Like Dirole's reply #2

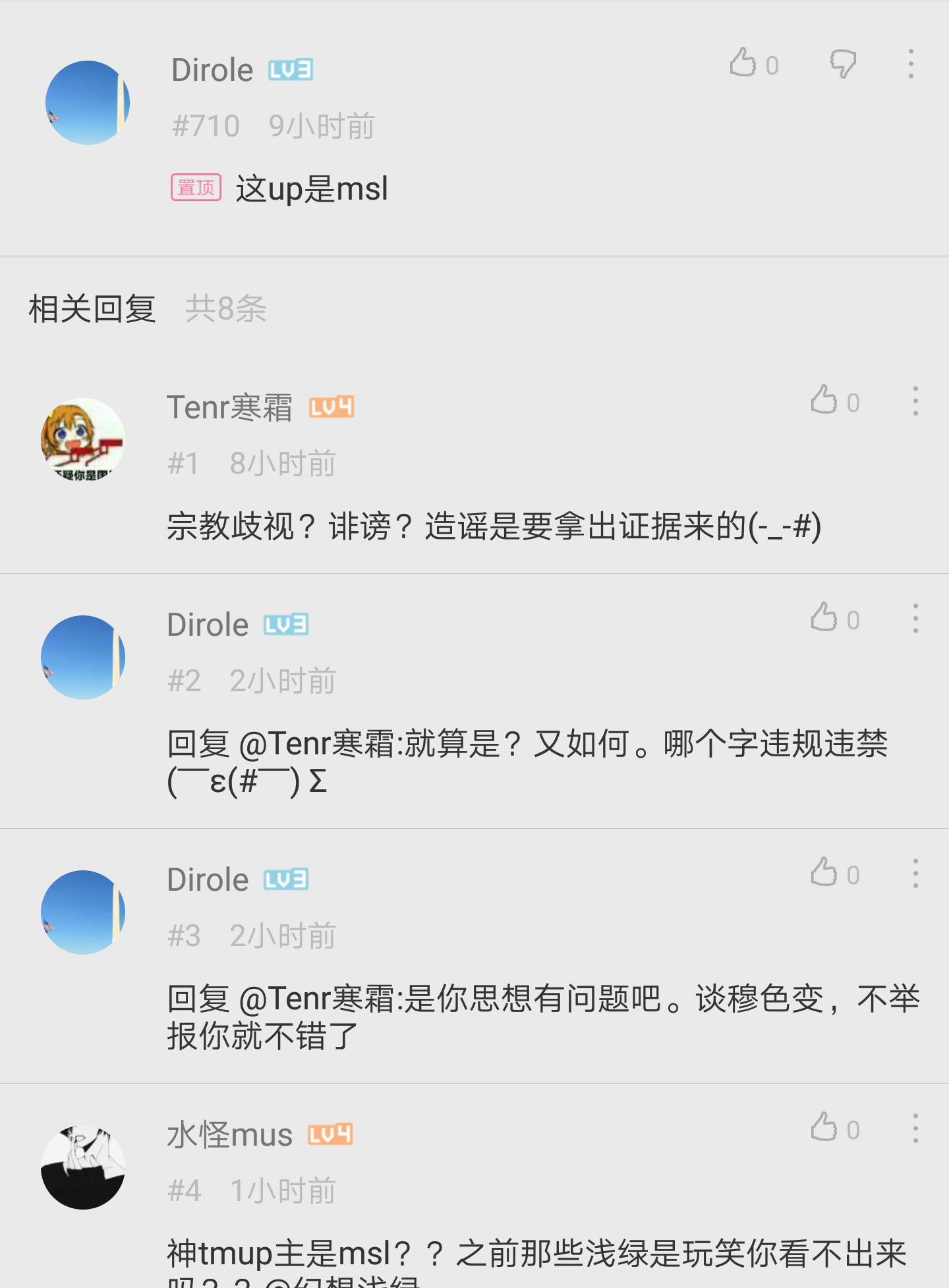824,618
